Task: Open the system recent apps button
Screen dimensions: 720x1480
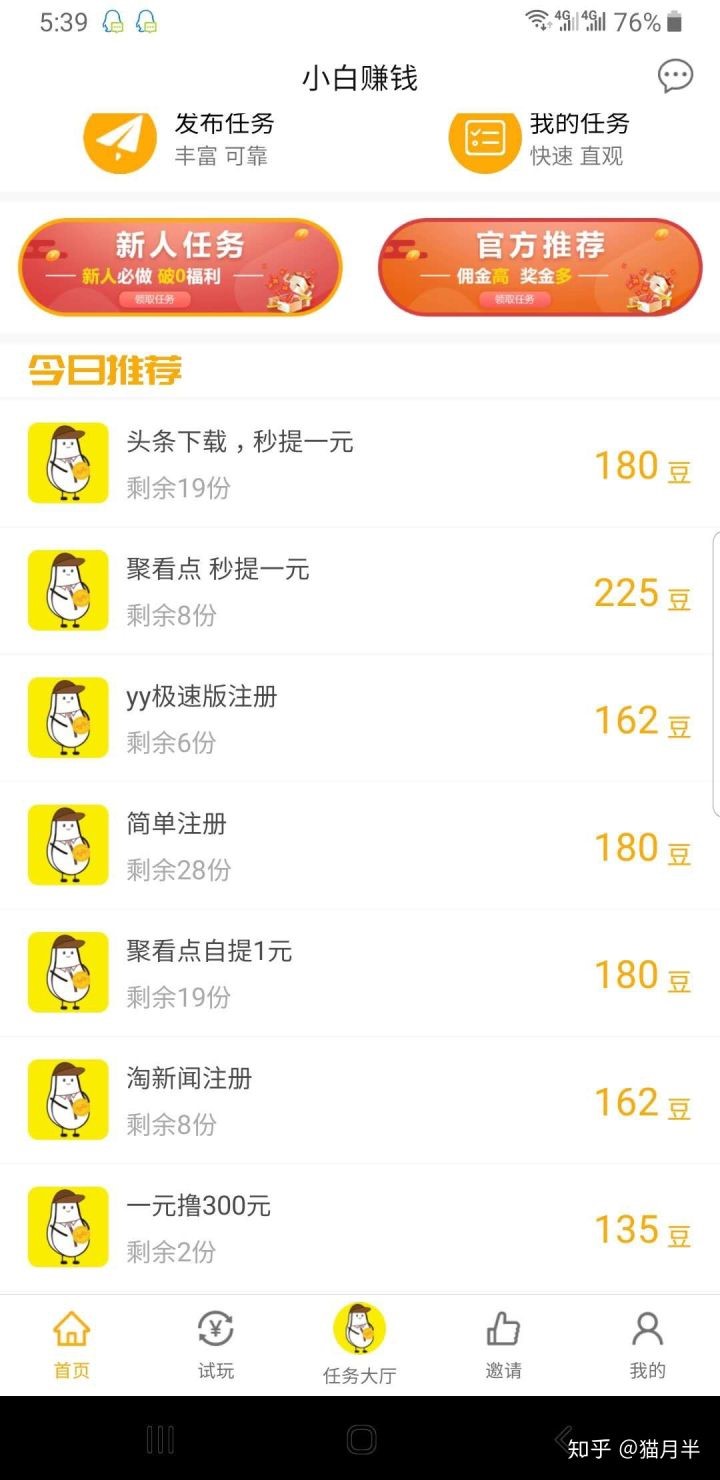Action: coord(160,1440)
